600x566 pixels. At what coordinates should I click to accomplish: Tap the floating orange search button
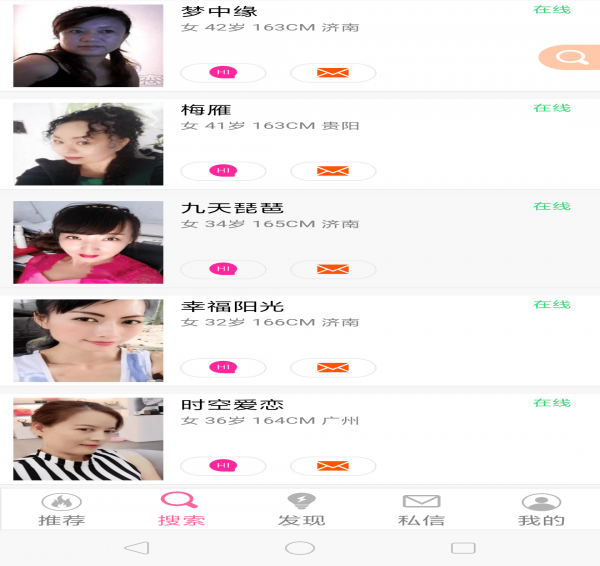click(570, 57)
